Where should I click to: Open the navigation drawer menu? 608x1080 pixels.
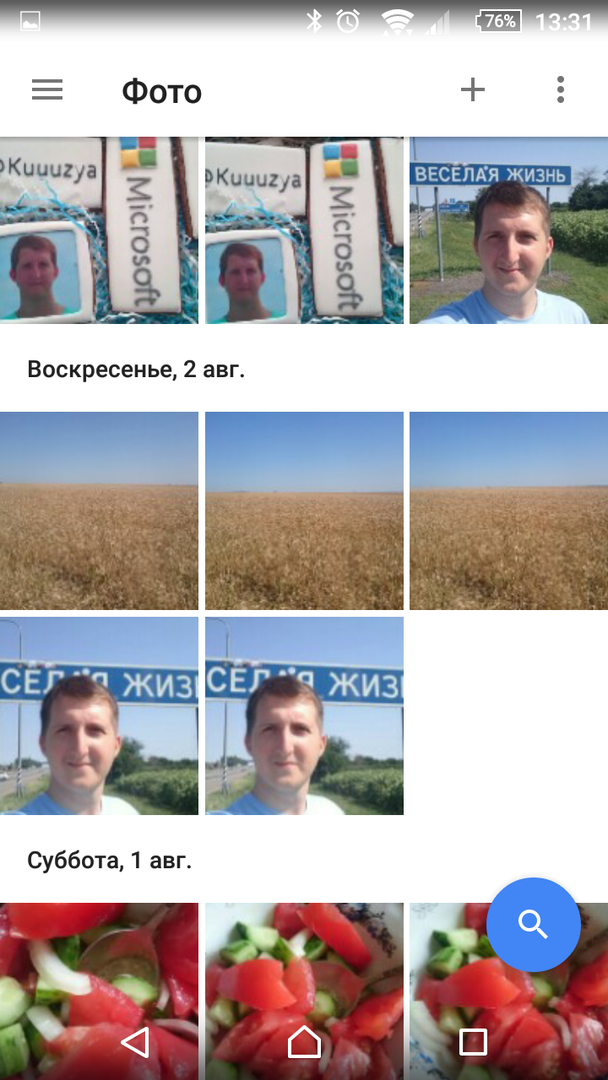pos(47,90)
